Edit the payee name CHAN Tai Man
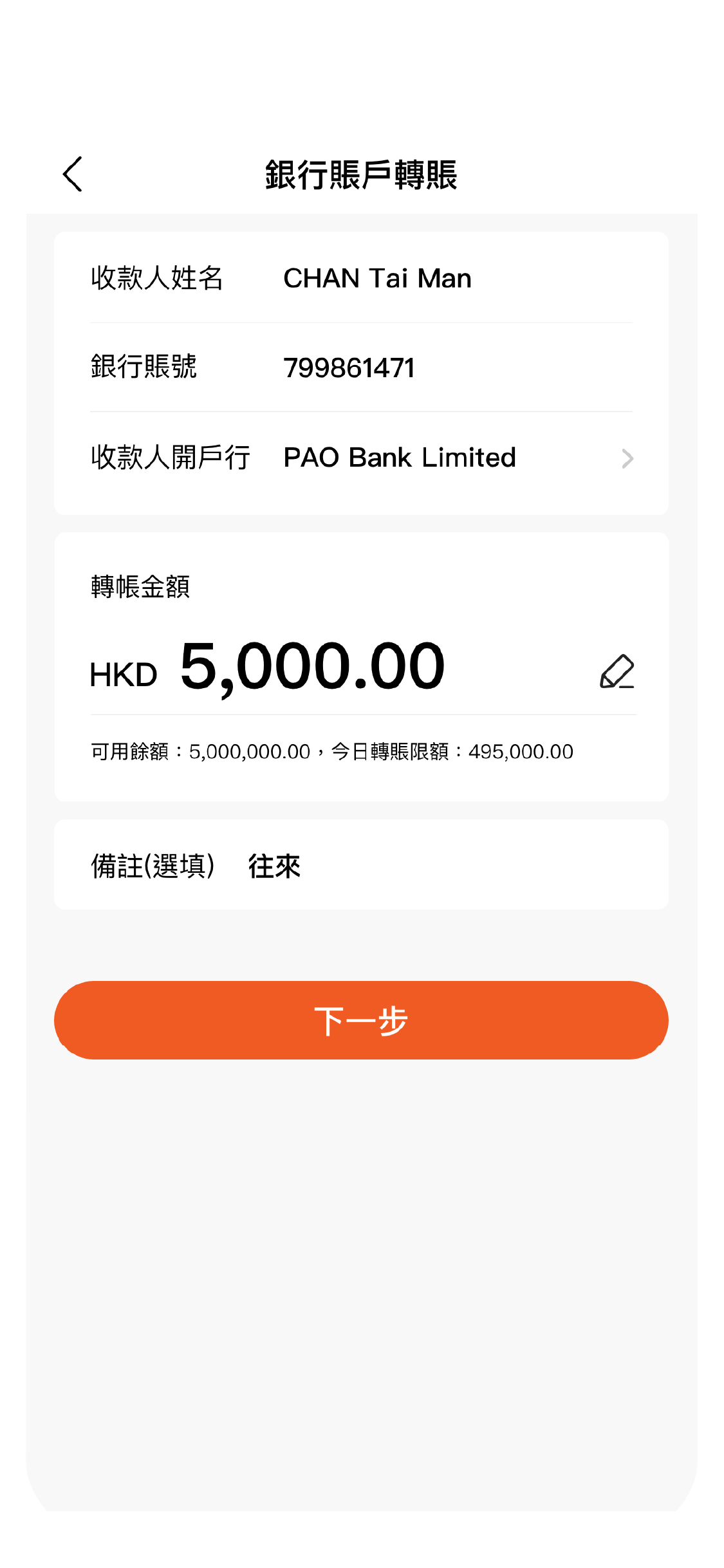Image resolution: width=724 pixels, height=1568 pixels. coord(377,279)
